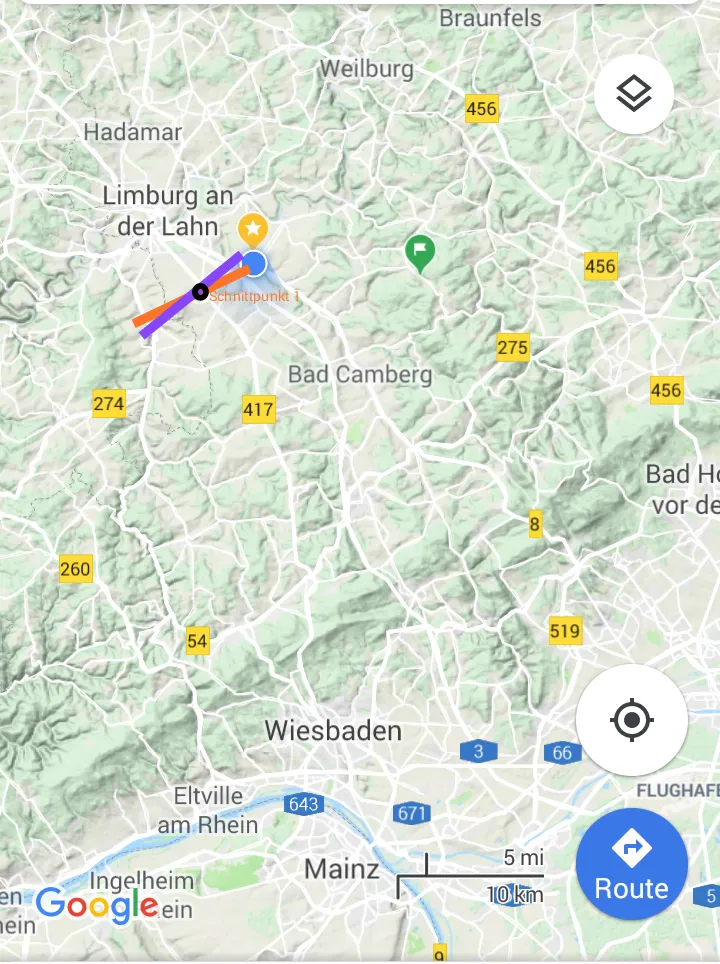The width and height of the screenshot is (720, 964).
Task: Center map on my location
Action: click(631, 720)
